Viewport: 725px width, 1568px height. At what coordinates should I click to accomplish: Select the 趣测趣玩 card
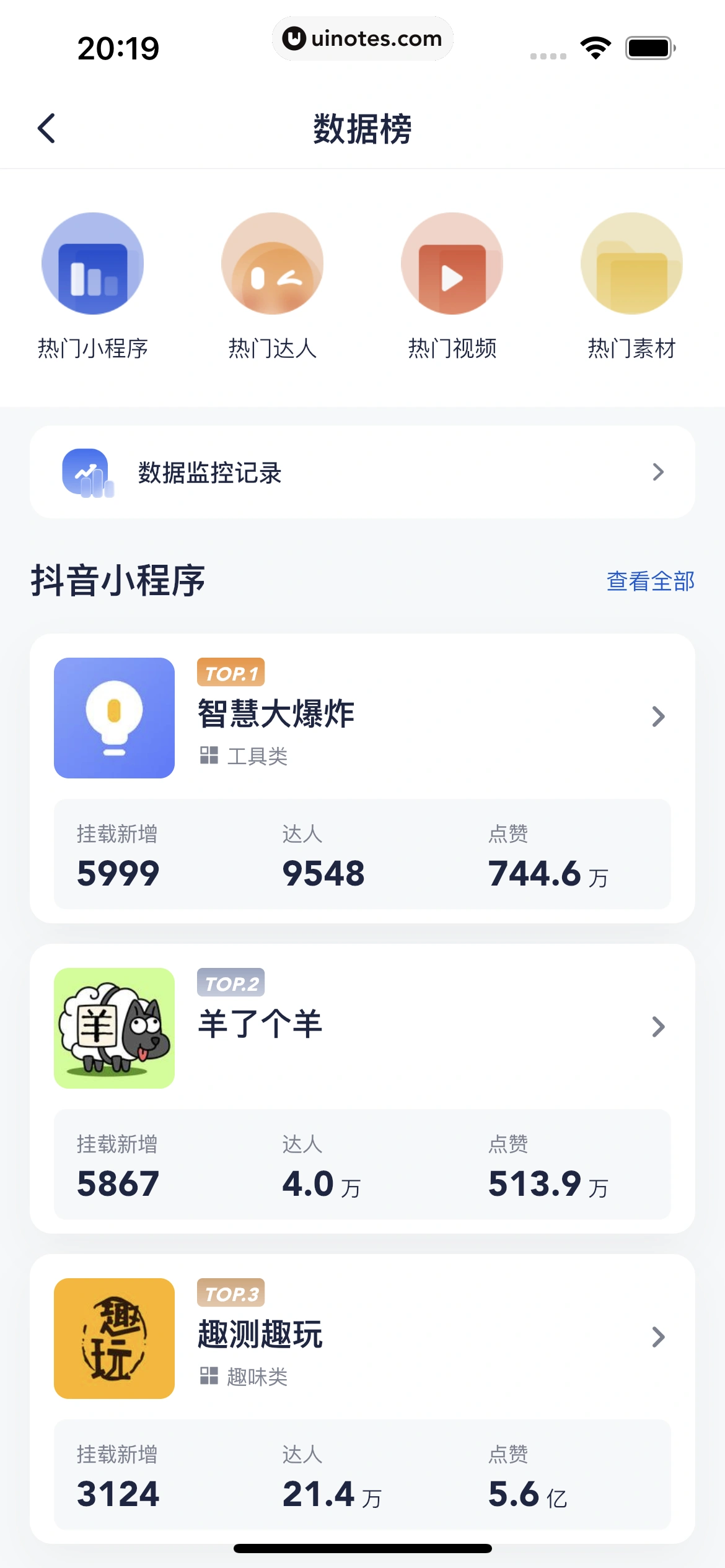pyautogui.click(x=362, y=1338)
